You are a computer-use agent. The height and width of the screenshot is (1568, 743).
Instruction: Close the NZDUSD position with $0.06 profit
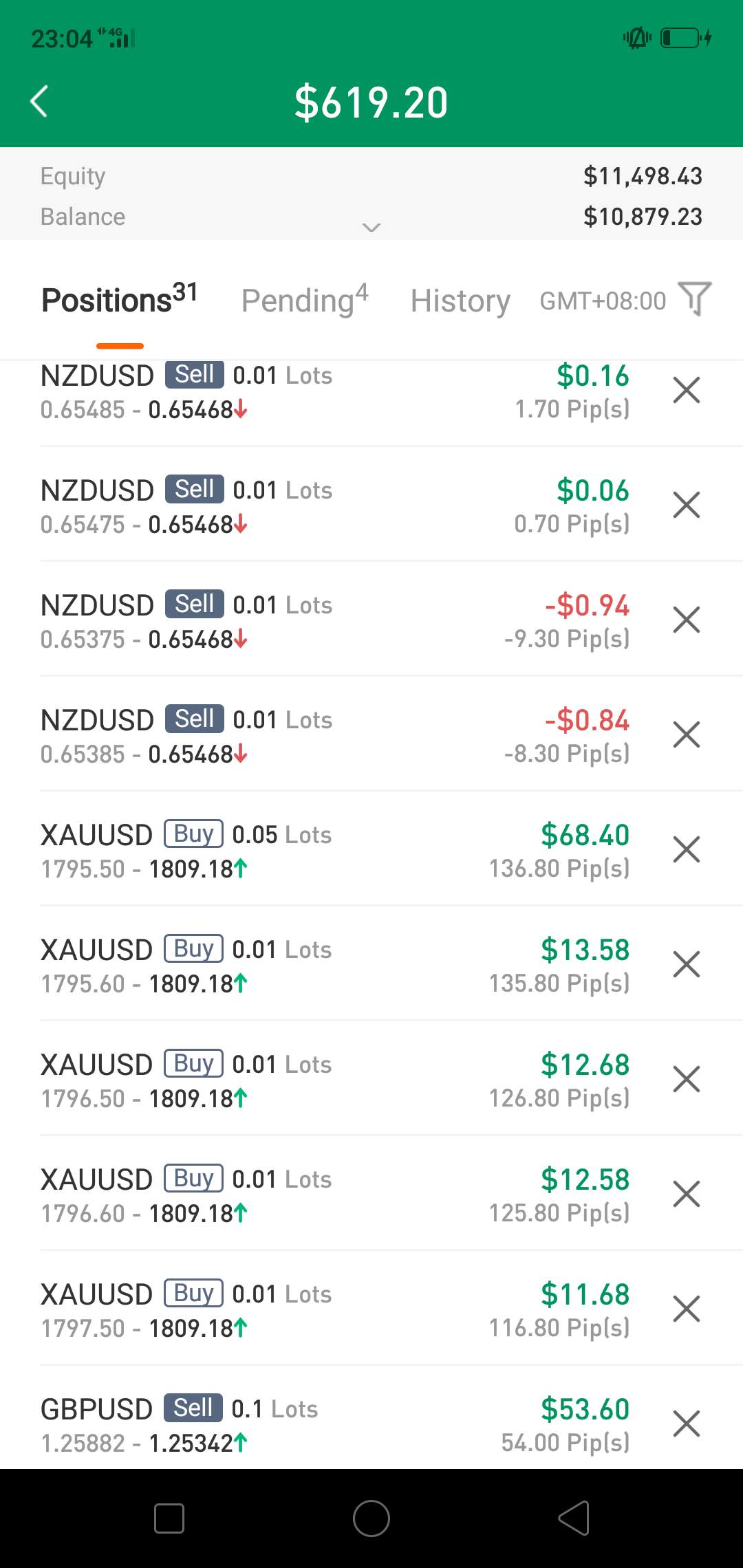point(687,505)
